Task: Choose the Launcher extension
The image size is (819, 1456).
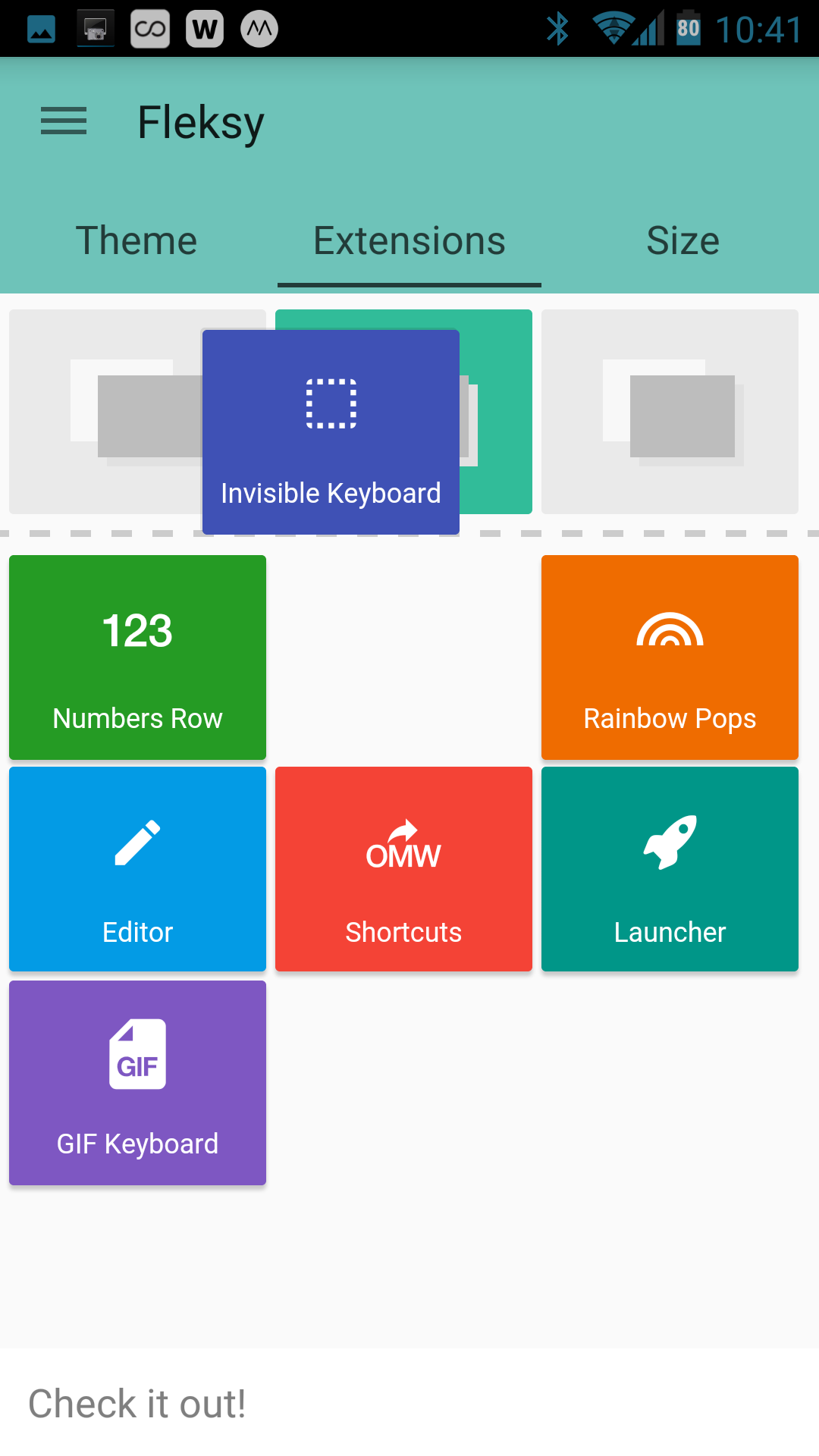Action: (670, 869)
